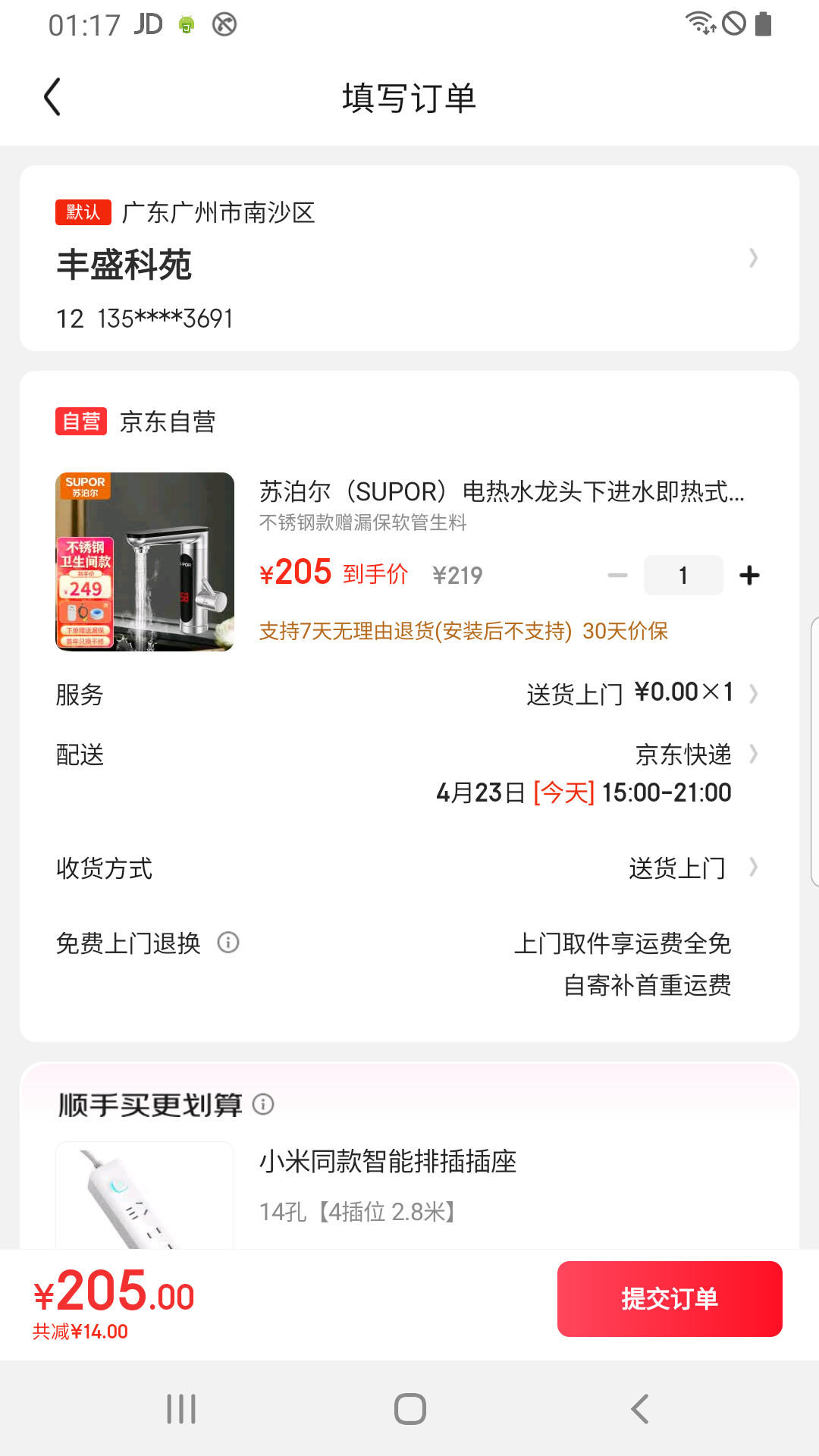
Task: Open the 丰盛科苑 delivery address card
Action: tap(409, 258)
